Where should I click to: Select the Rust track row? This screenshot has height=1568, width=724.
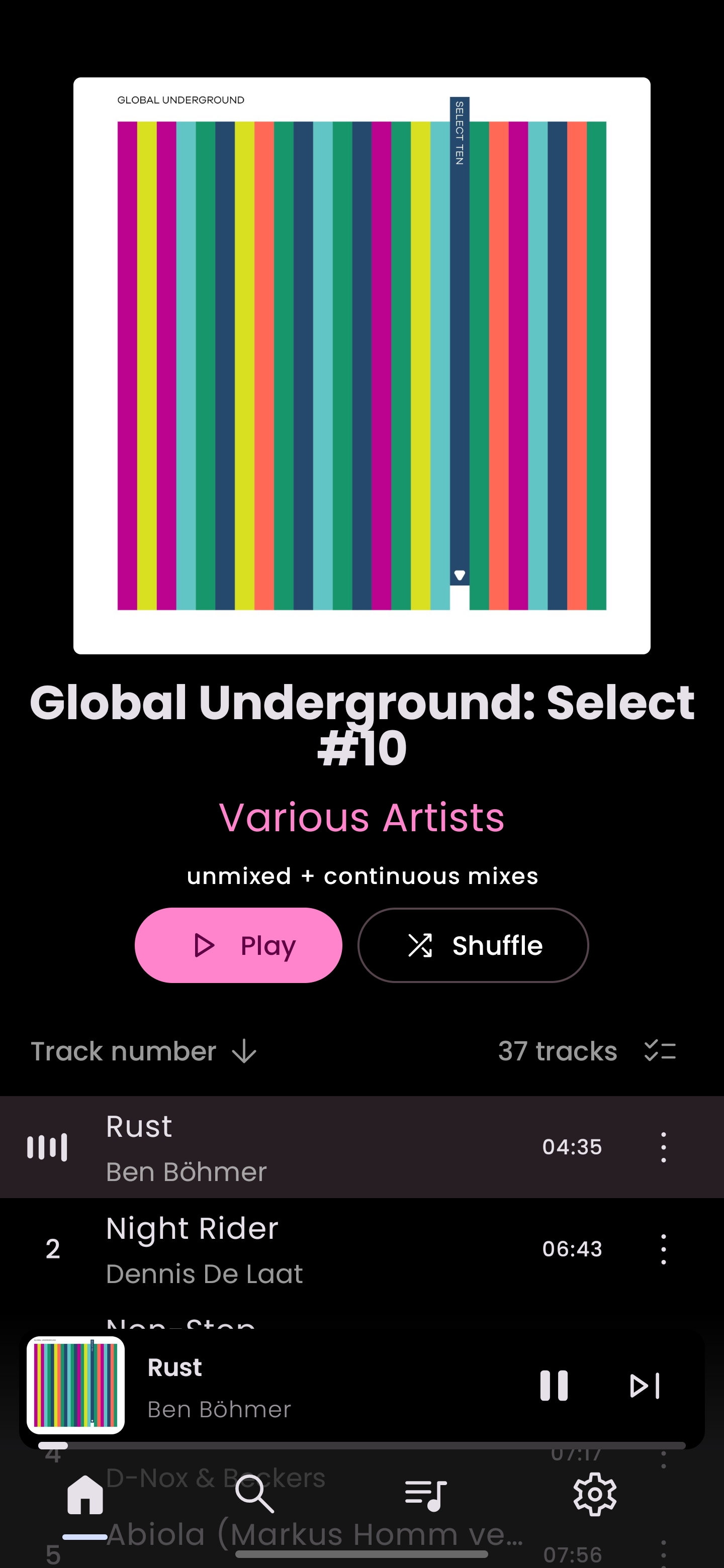361,1147
